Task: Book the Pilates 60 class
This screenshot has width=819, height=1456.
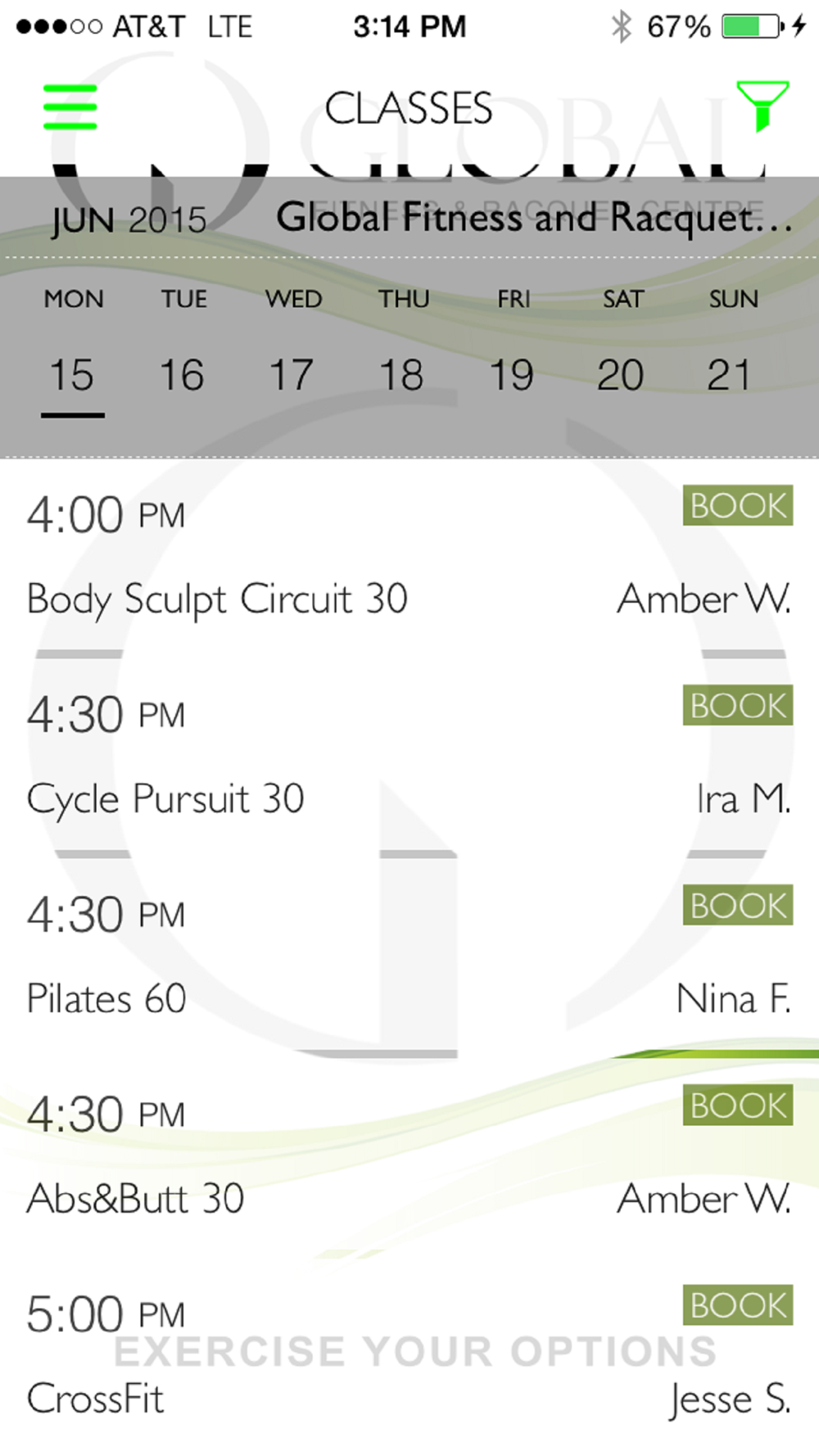Action: coord(738,905)
